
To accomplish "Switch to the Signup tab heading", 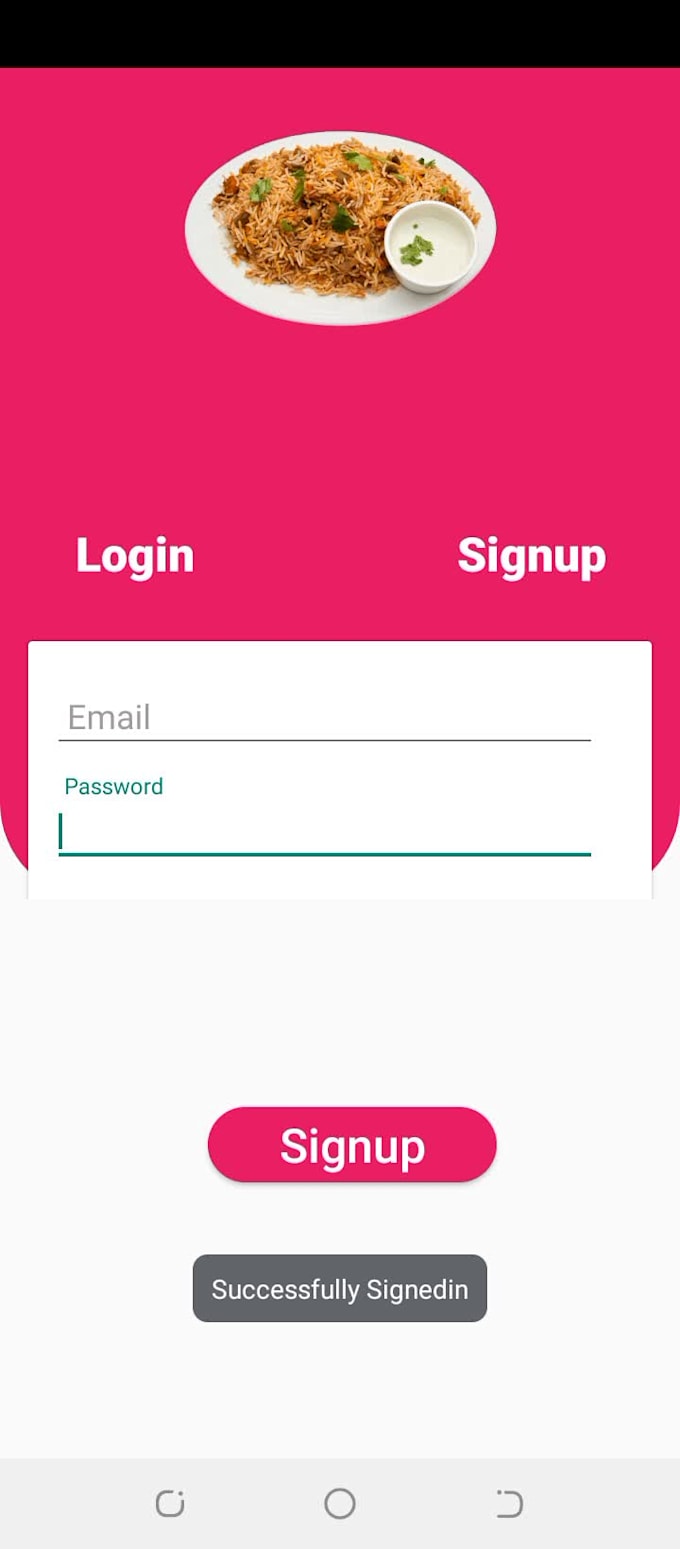I will (x=531, y=556).
